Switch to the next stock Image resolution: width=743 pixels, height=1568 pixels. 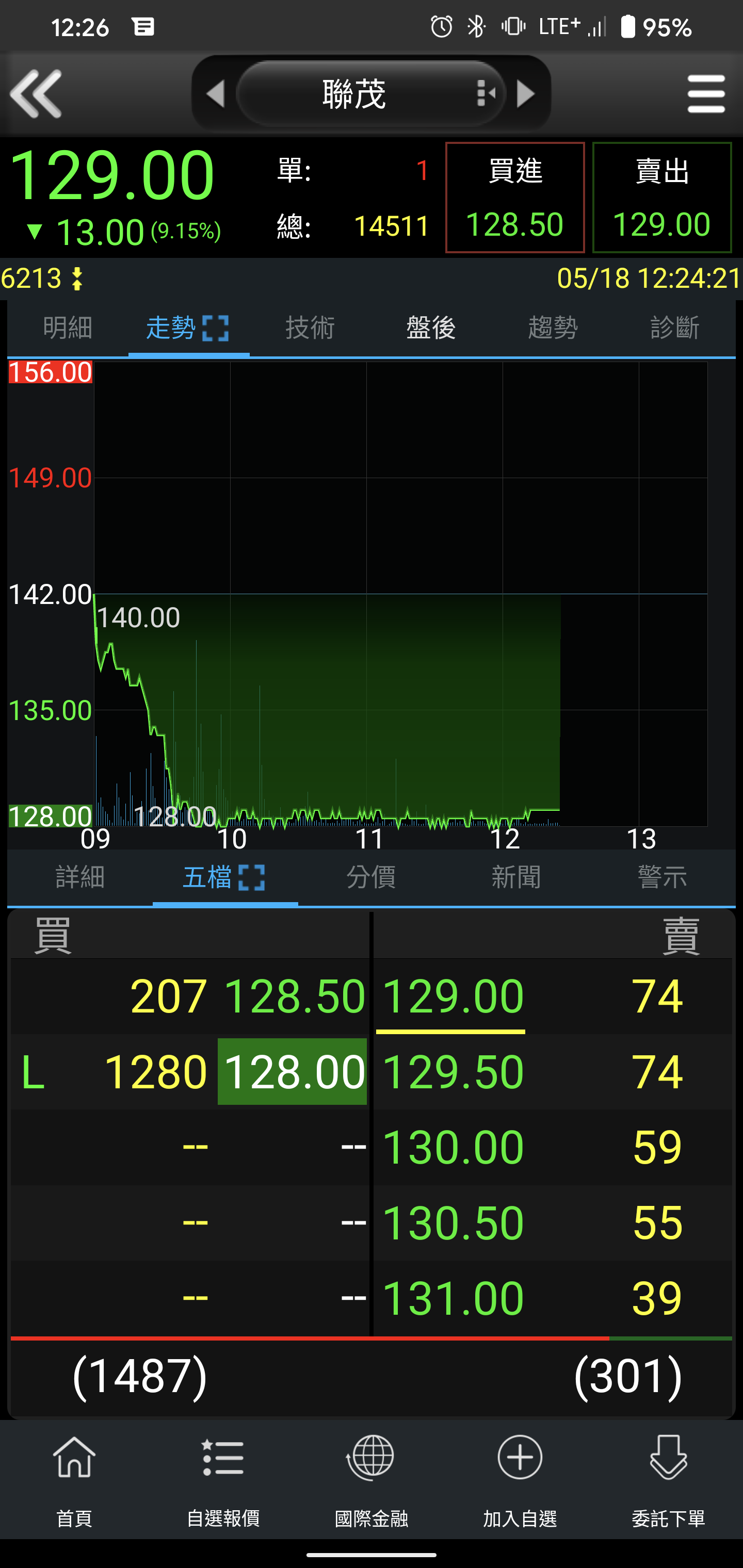click(526, 94)
